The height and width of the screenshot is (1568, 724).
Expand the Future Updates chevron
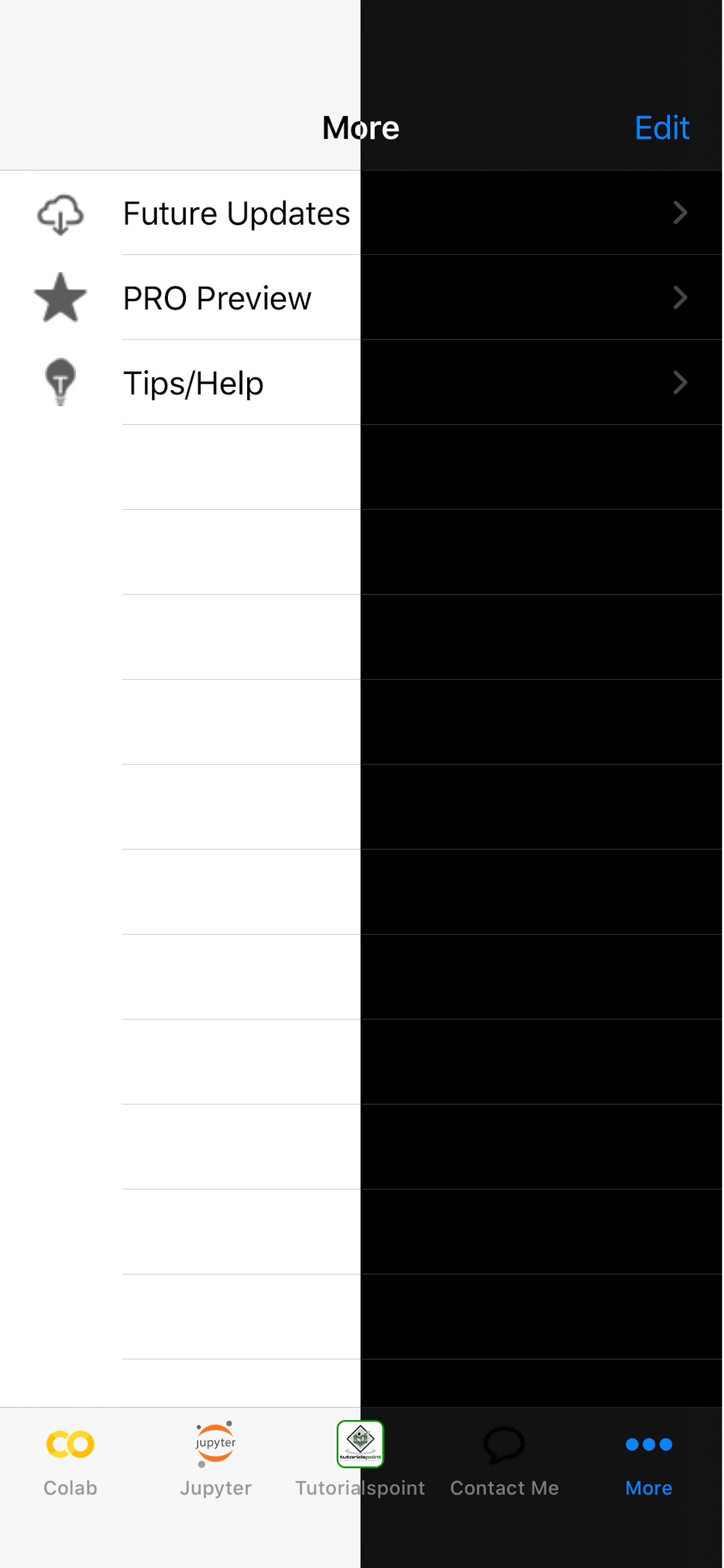[680, 213]
